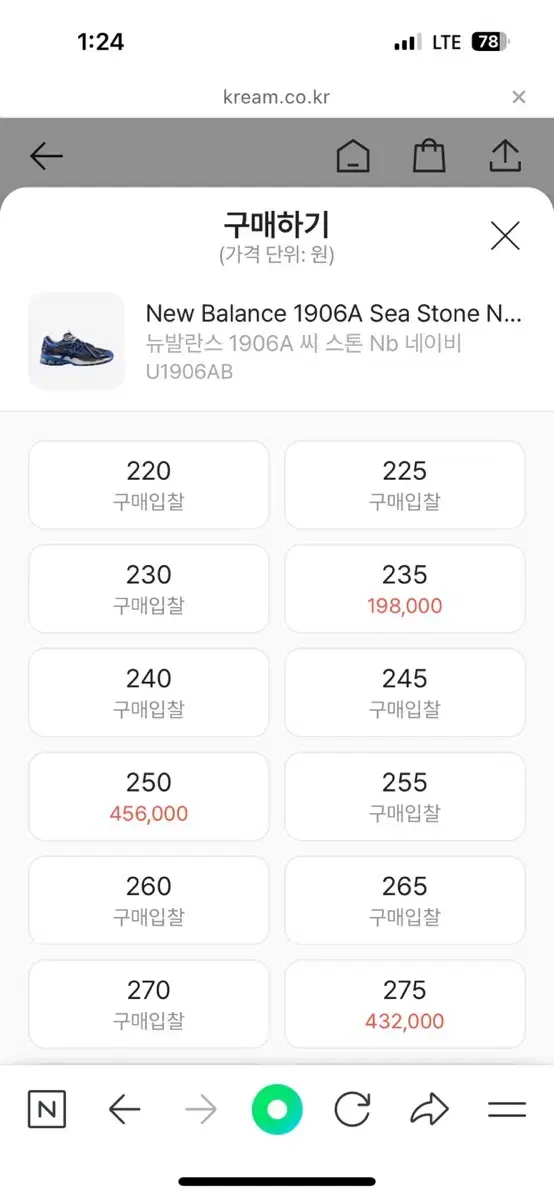The width and height of the screenshot is (554, 1200).
Task: Share the page via bottom share arrow
Action: click(x=429, y=1110)
